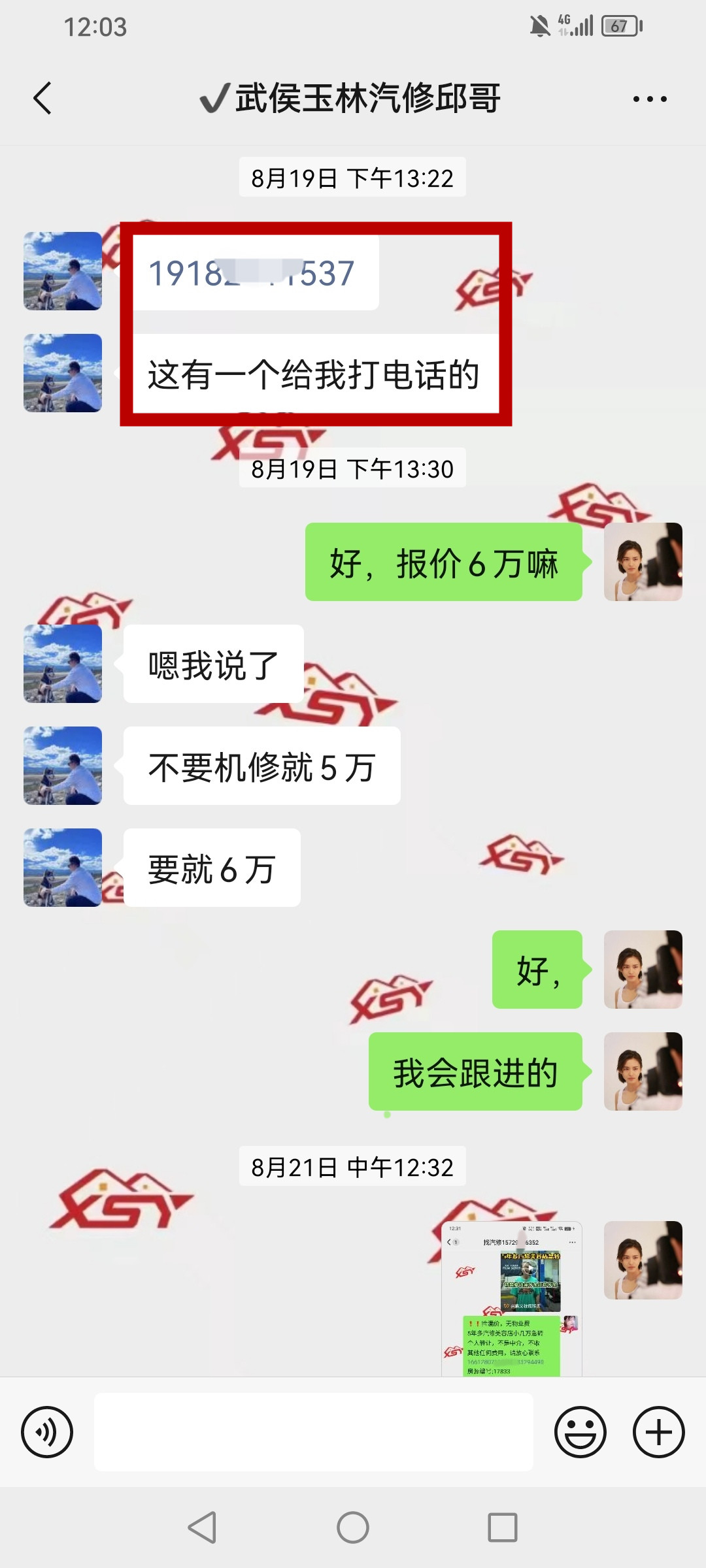Open the chat info overflow menu
706x1568 pixels.
point(650,99)
